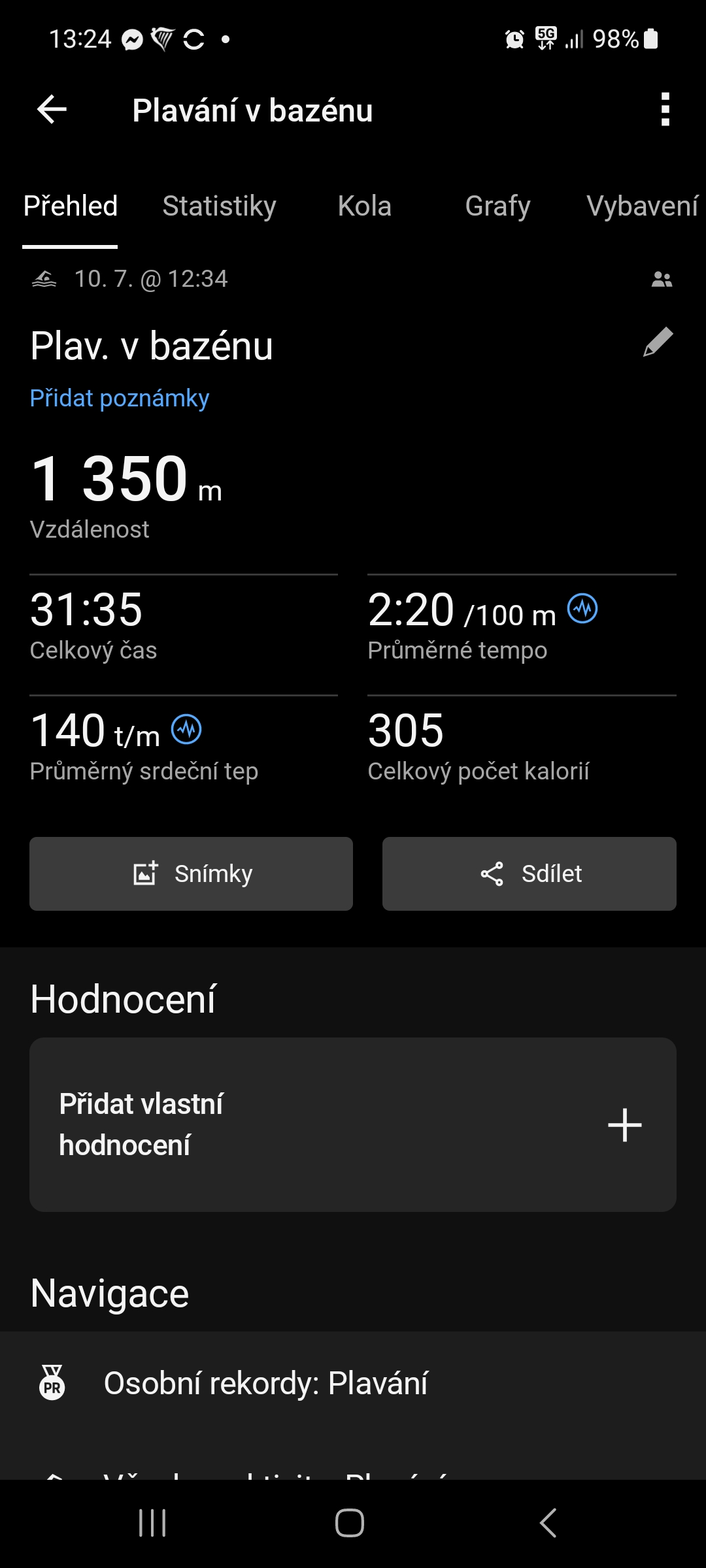This screenshot has width=706, height=1568.
Task: Switch to the Kola tab
Action: tap(364, 206)
